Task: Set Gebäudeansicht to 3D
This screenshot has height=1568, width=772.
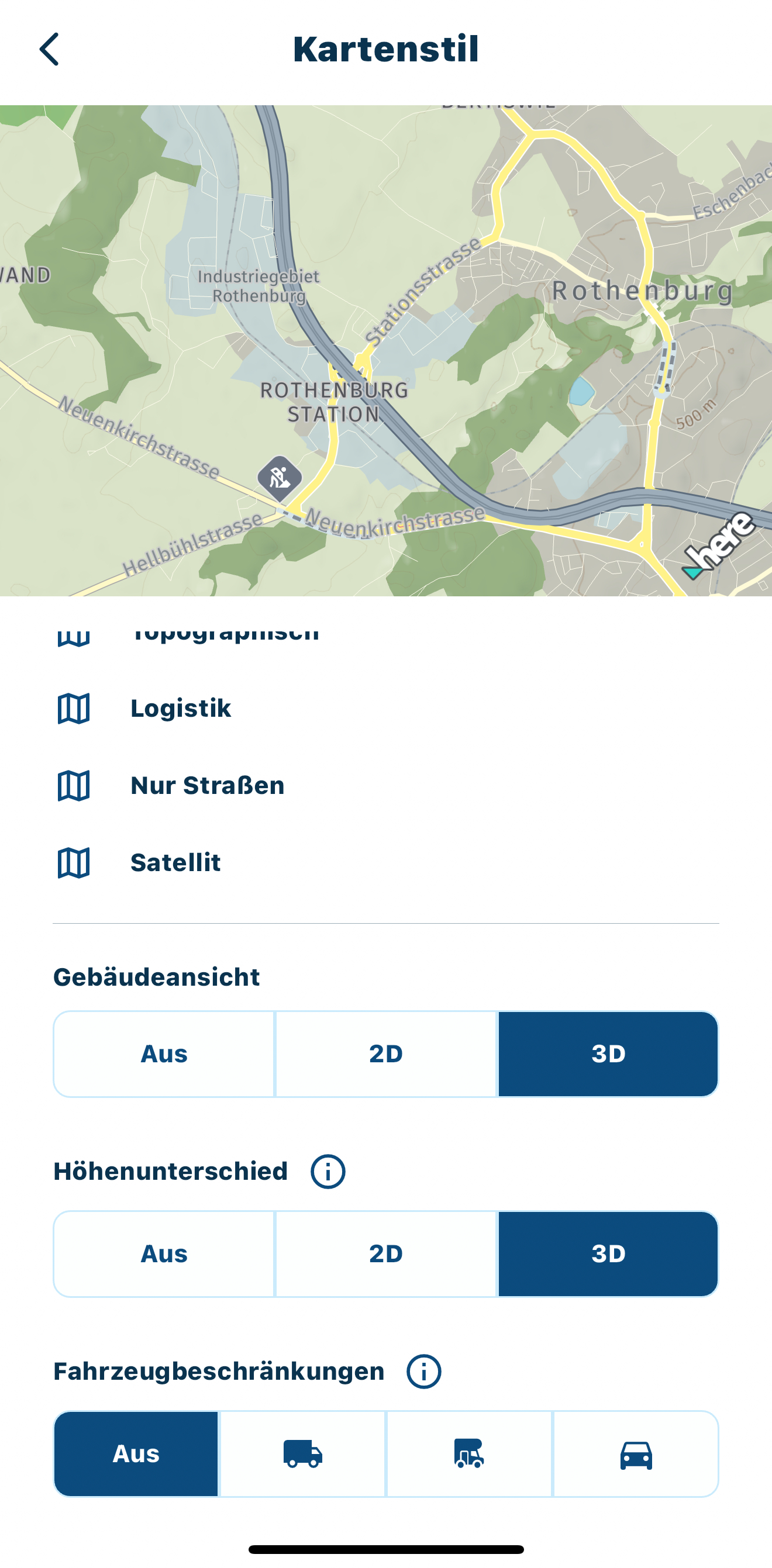Action: coord(608,1054)
